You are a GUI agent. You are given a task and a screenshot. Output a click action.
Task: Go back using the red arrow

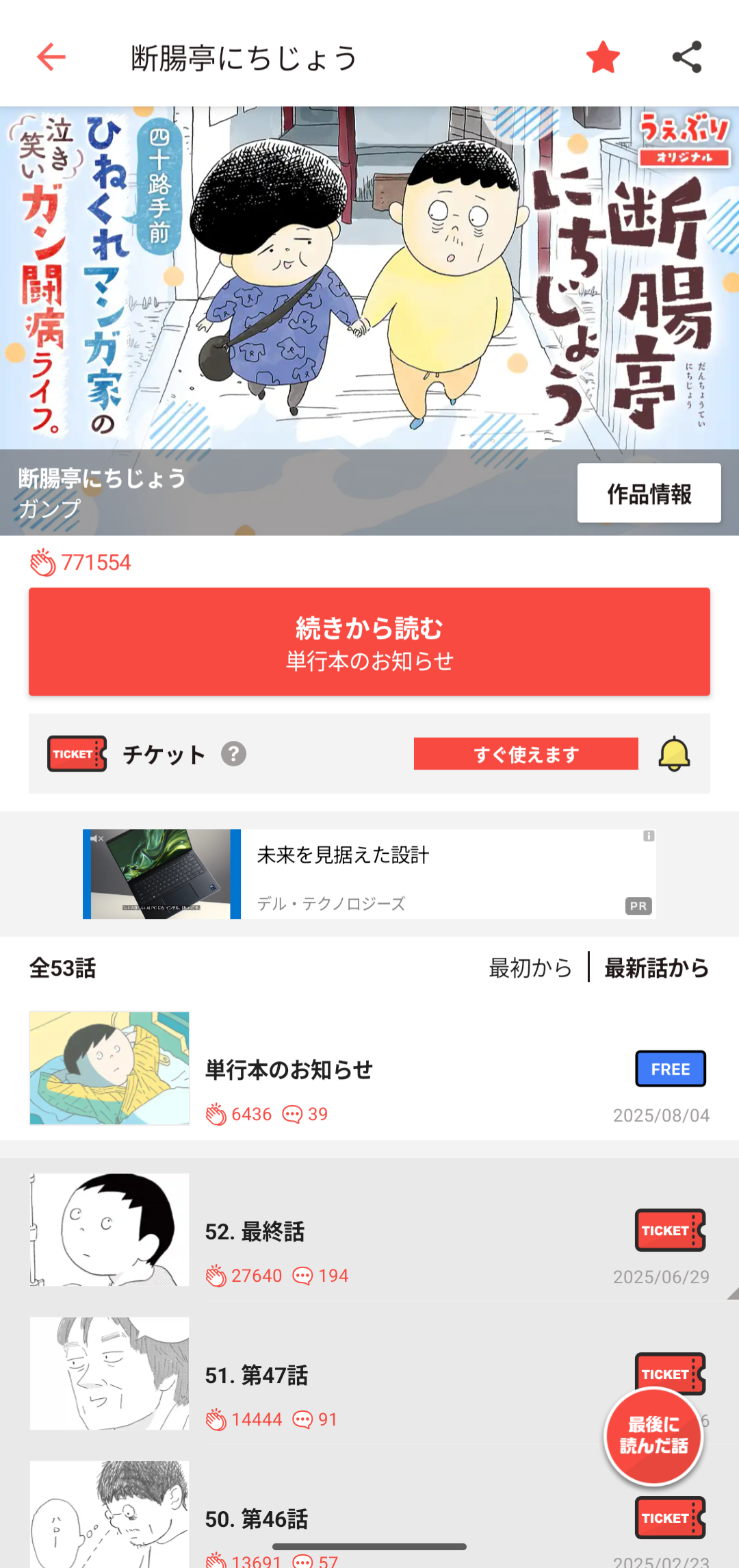point(51,57)
